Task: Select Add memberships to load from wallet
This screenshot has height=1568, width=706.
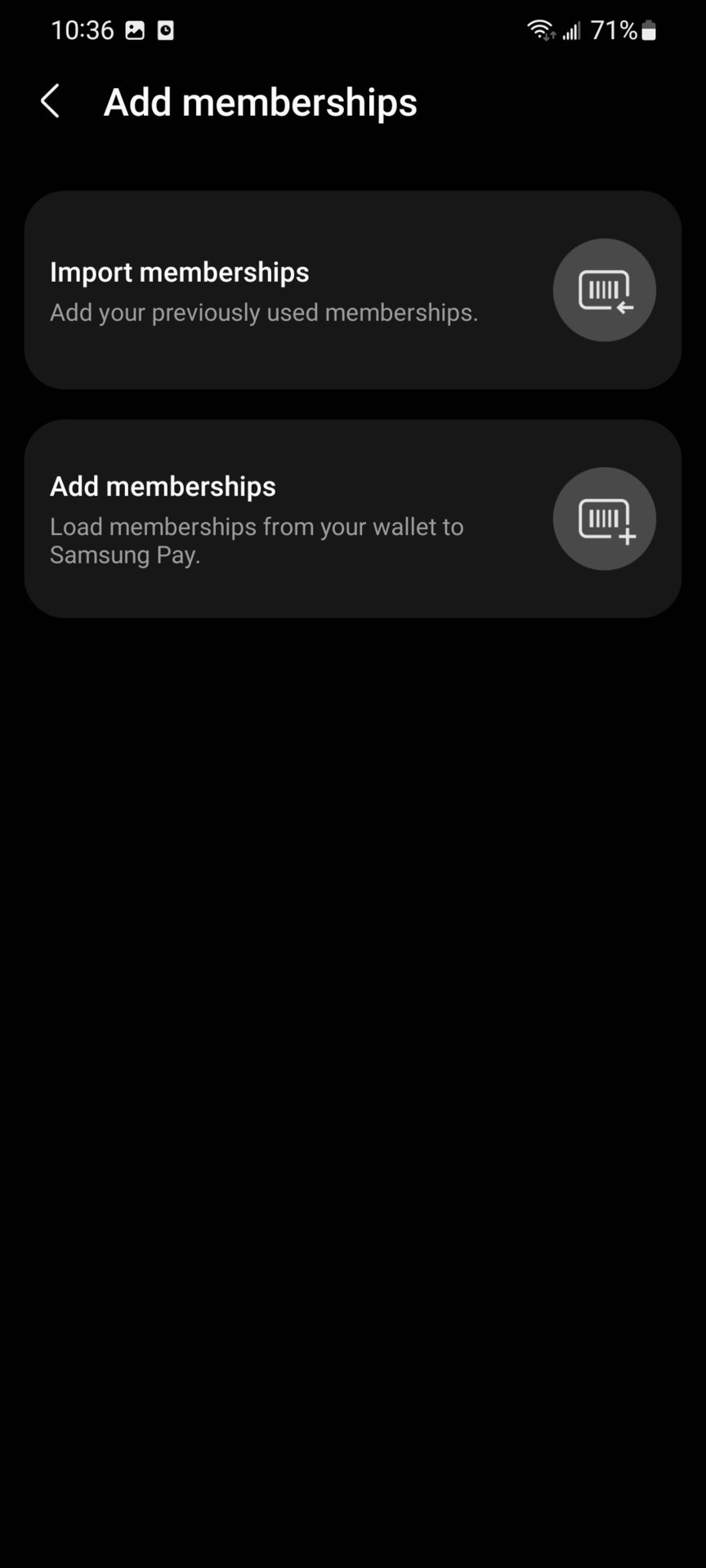Action: 352,519
